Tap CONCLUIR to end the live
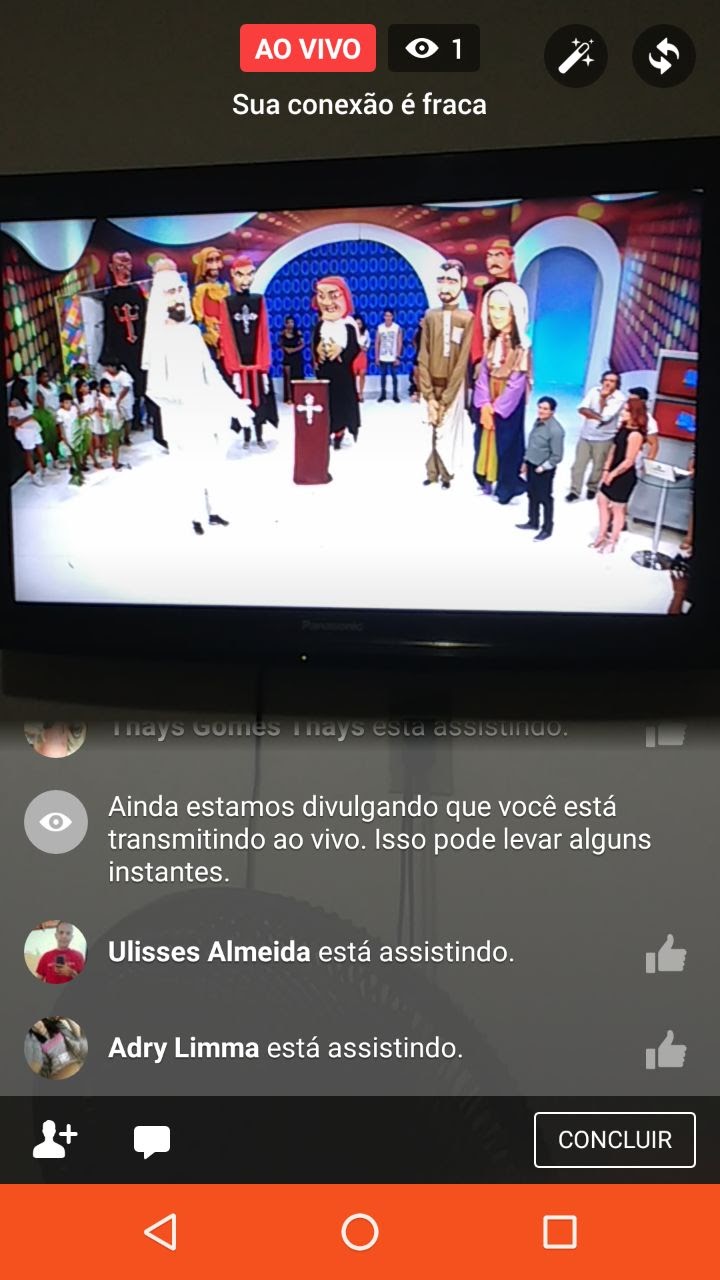Screen dimensions: 720x1280 click(614, 1140)
